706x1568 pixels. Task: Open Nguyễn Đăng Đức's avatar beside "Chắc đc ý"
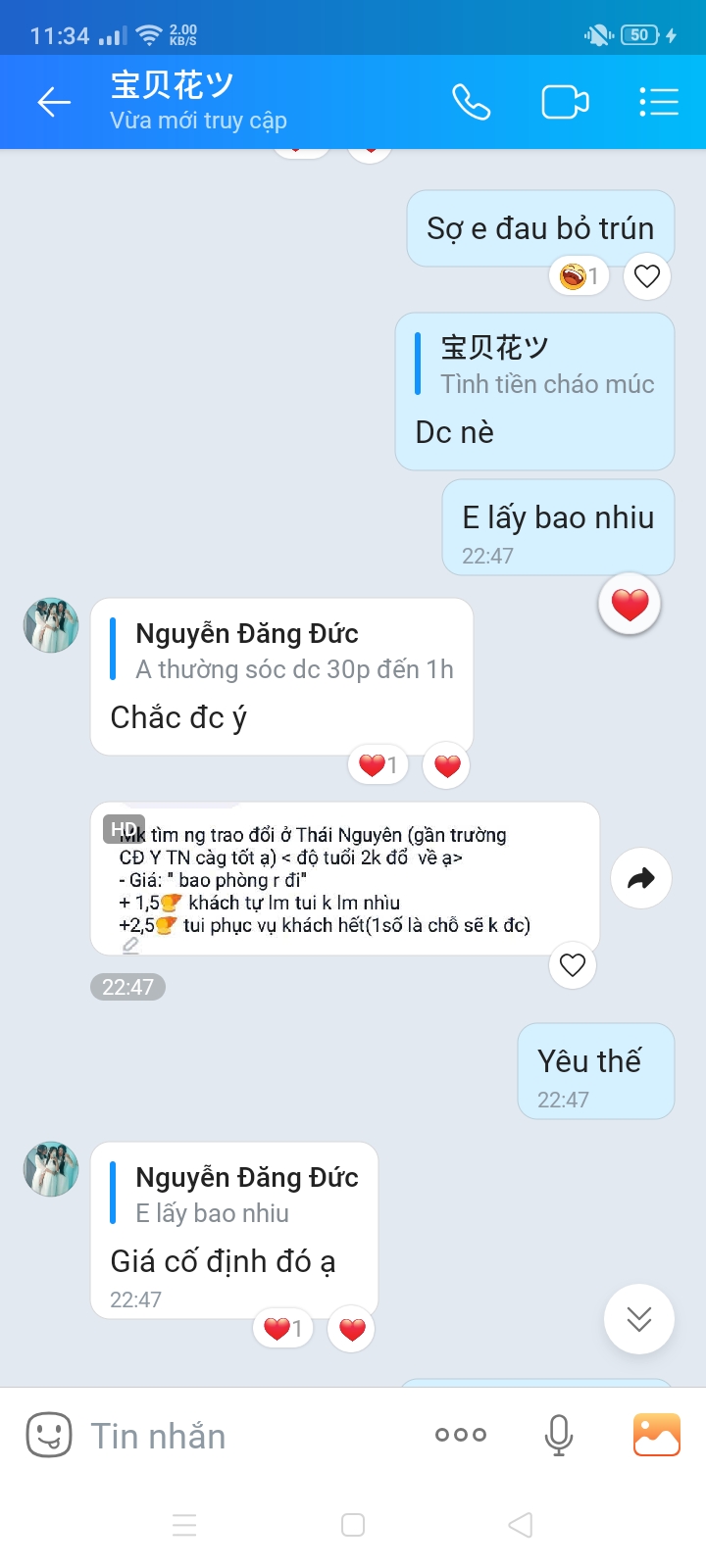[x=51, y=625]
